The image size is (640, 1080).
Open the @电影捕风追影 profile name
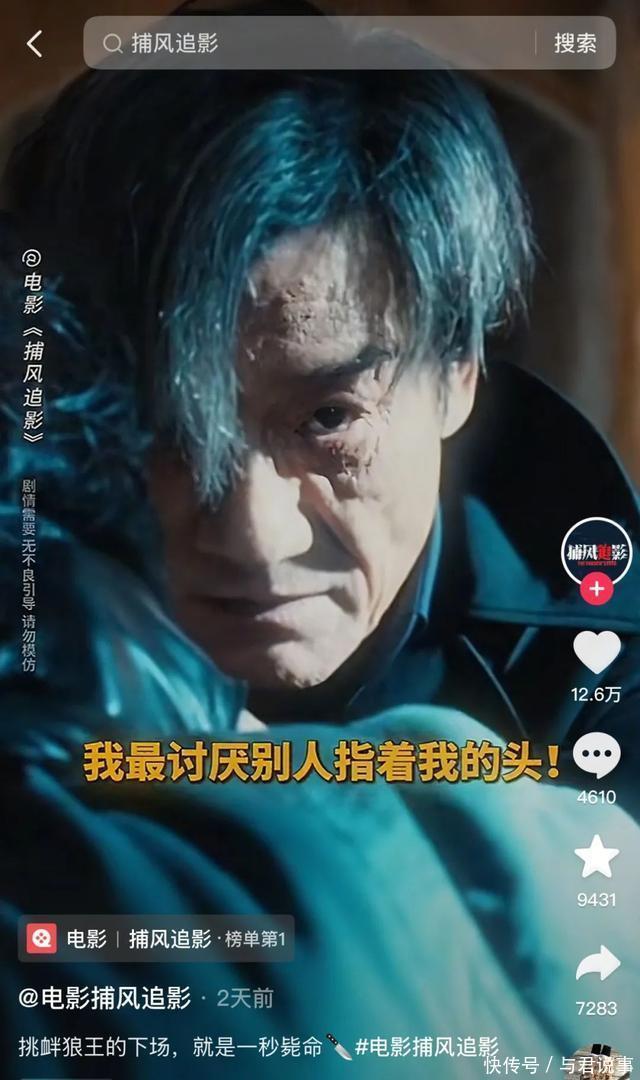[x=104, y=997]
